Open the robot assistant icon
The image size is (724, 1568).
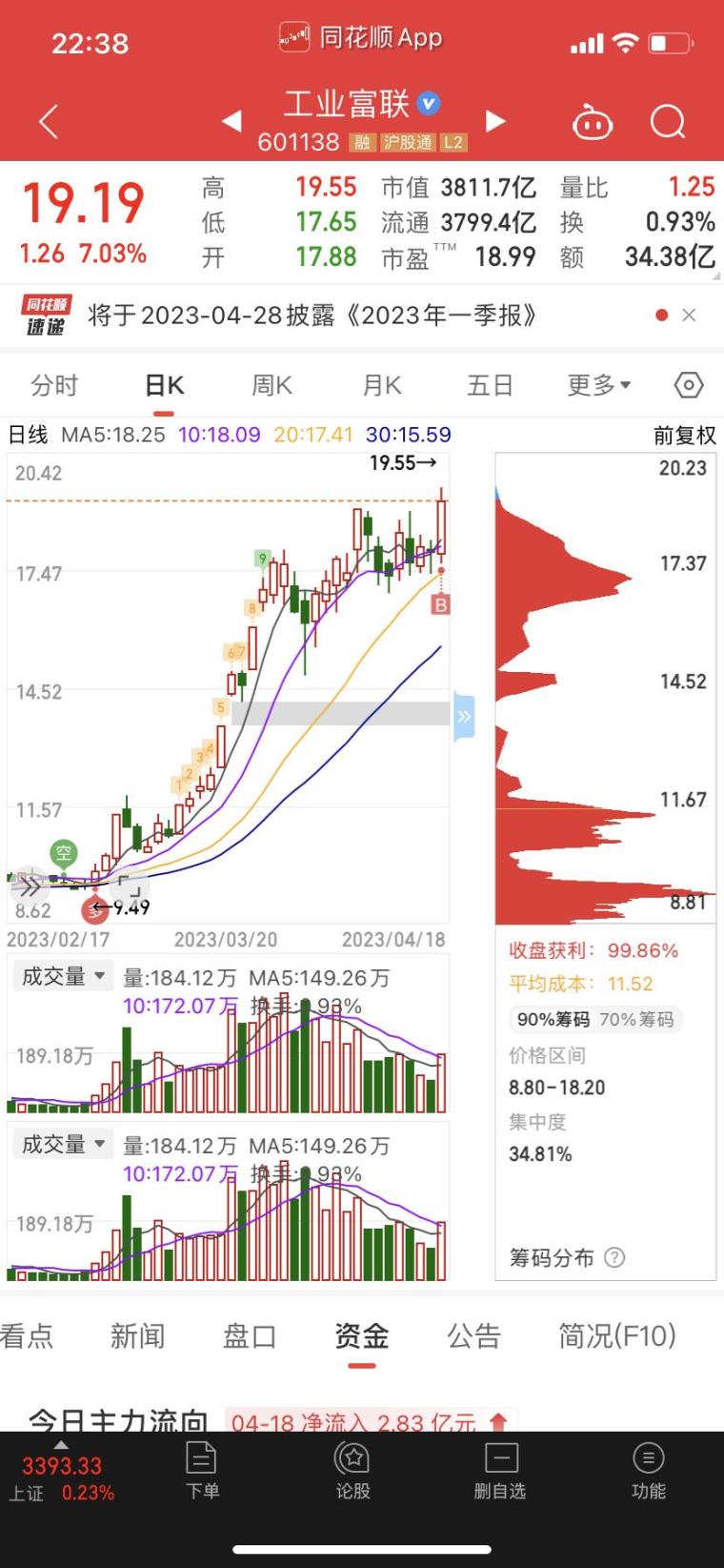[x=592, y=123]
